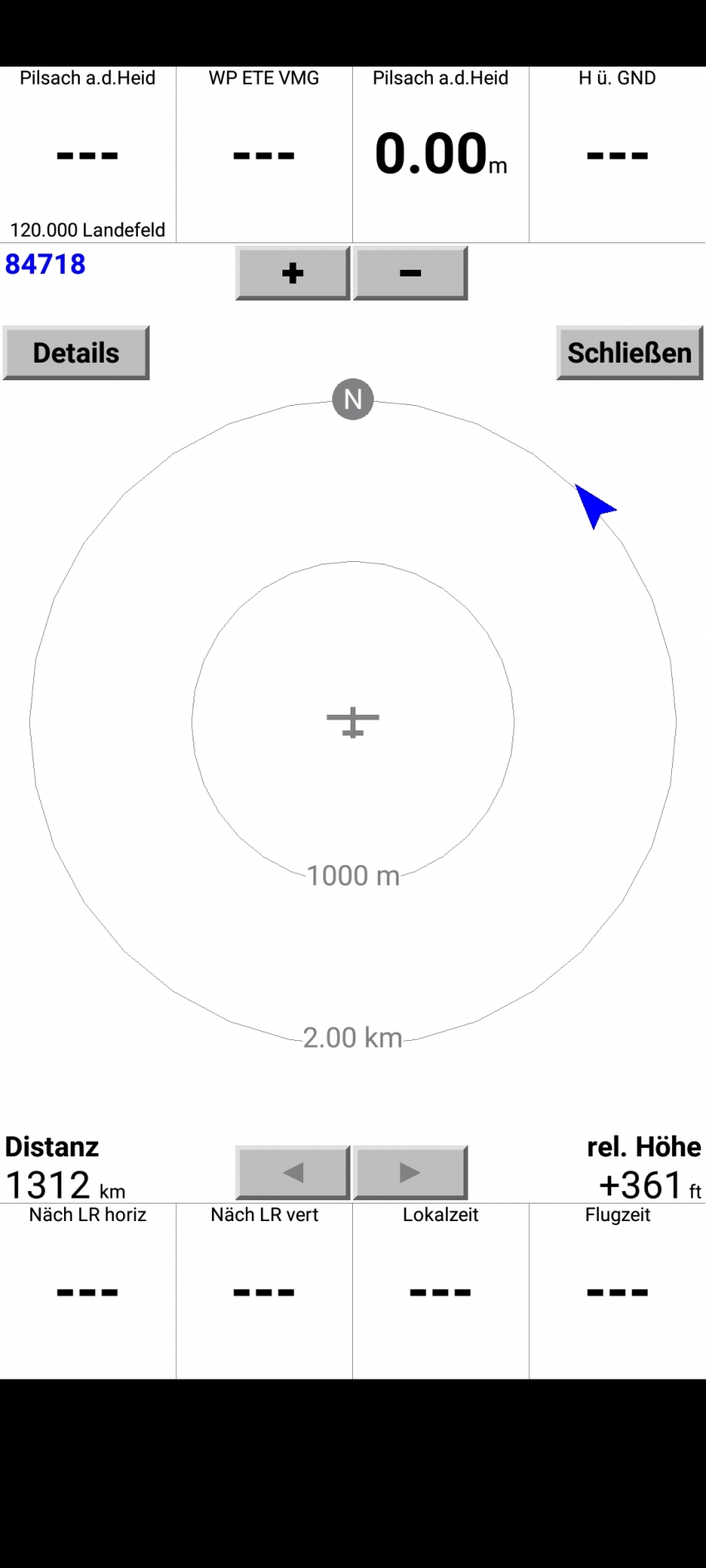This screenshot has width=706, height=1568.
Task: Go to next item with right arrow
Action: tap(410, 1173)
